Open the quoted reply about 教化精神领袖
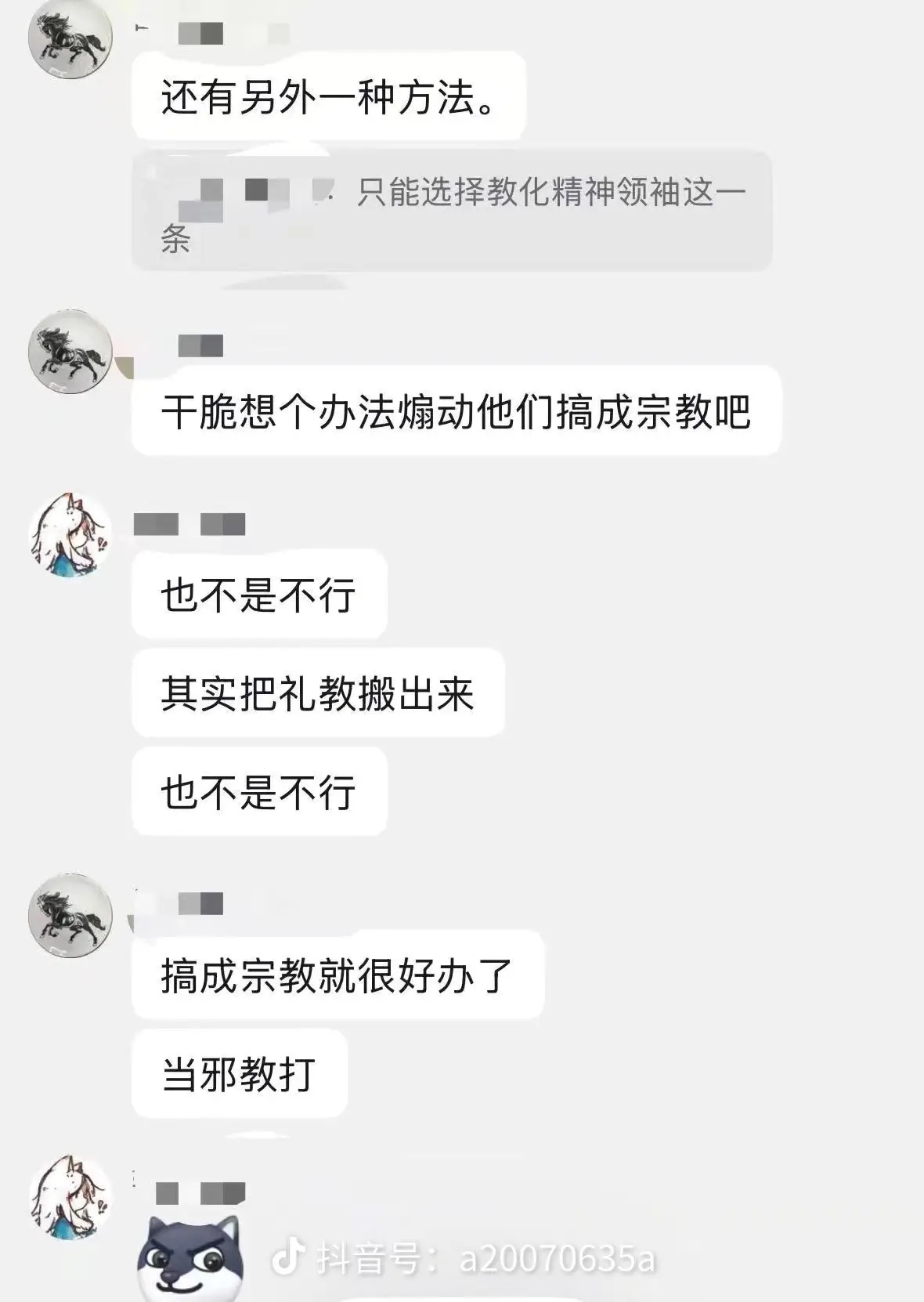This screenshot has width=924, height=1302. pyautogui.click(x=452, y=212)
